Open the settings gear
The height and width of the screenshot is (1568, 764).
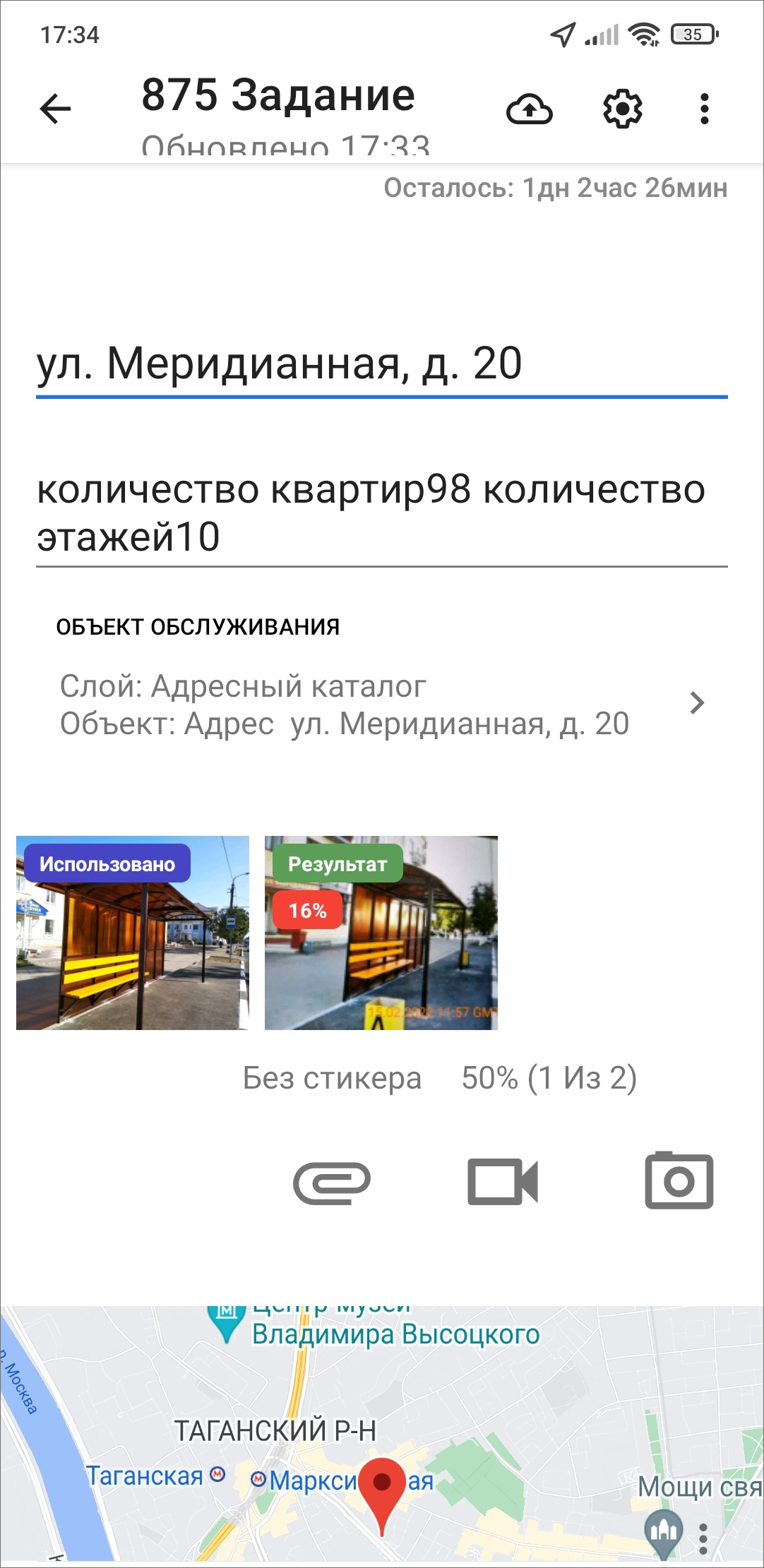pos(622,109)
